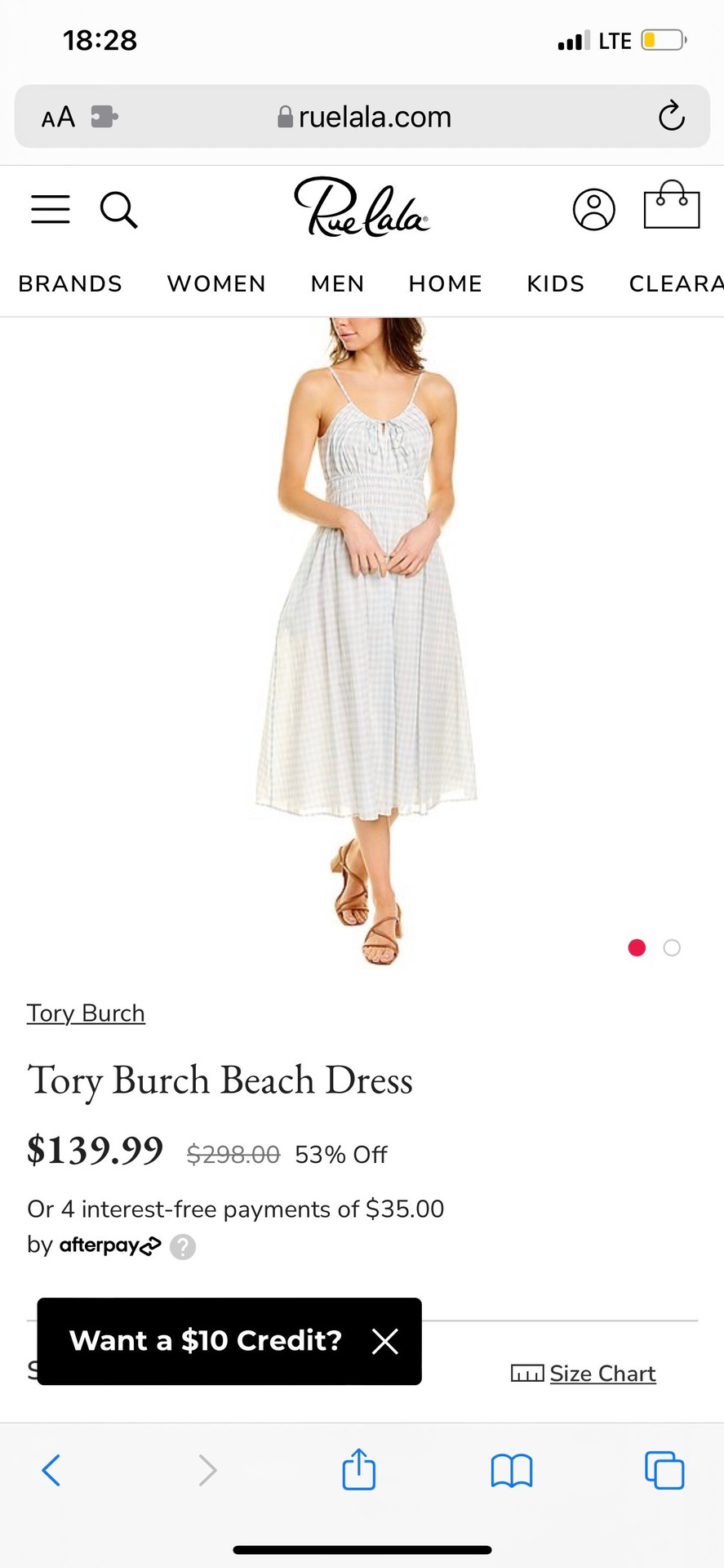Image resolution: width=724 pixels, height=1568 pixels.
Task: Open the Size Chart link
Action: [x=584, y=1374]
